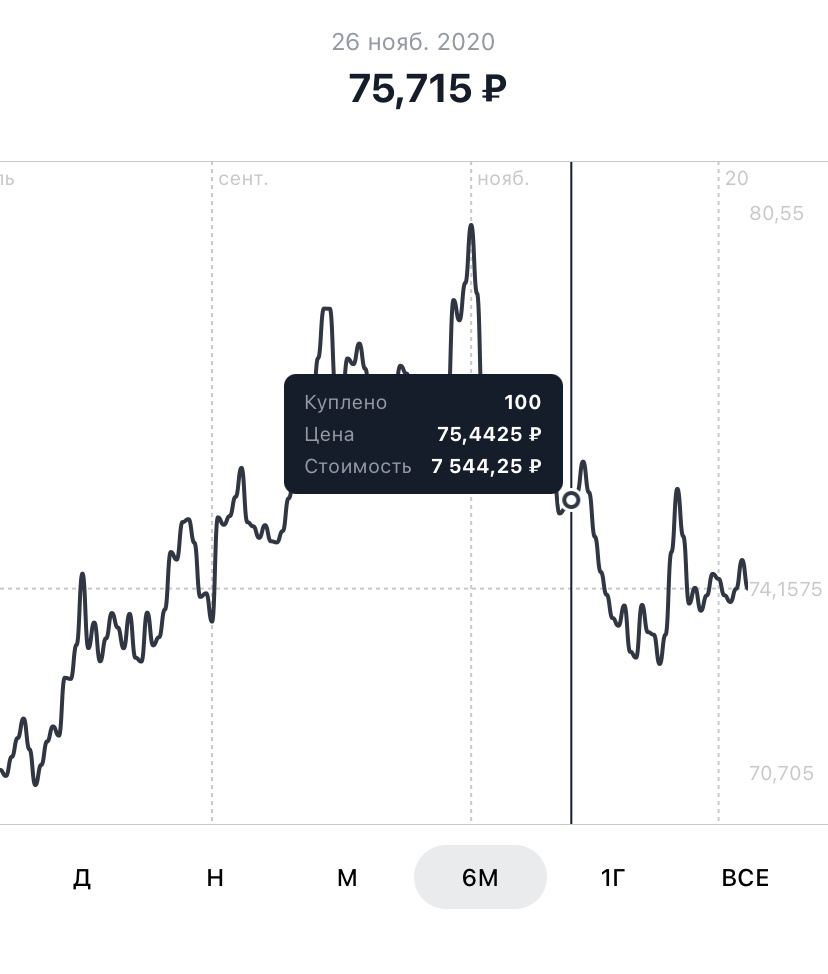Viewport: 828px width, 974px height.
Task: Switch chart to the Д day range
Action: (x=82, y=878)
